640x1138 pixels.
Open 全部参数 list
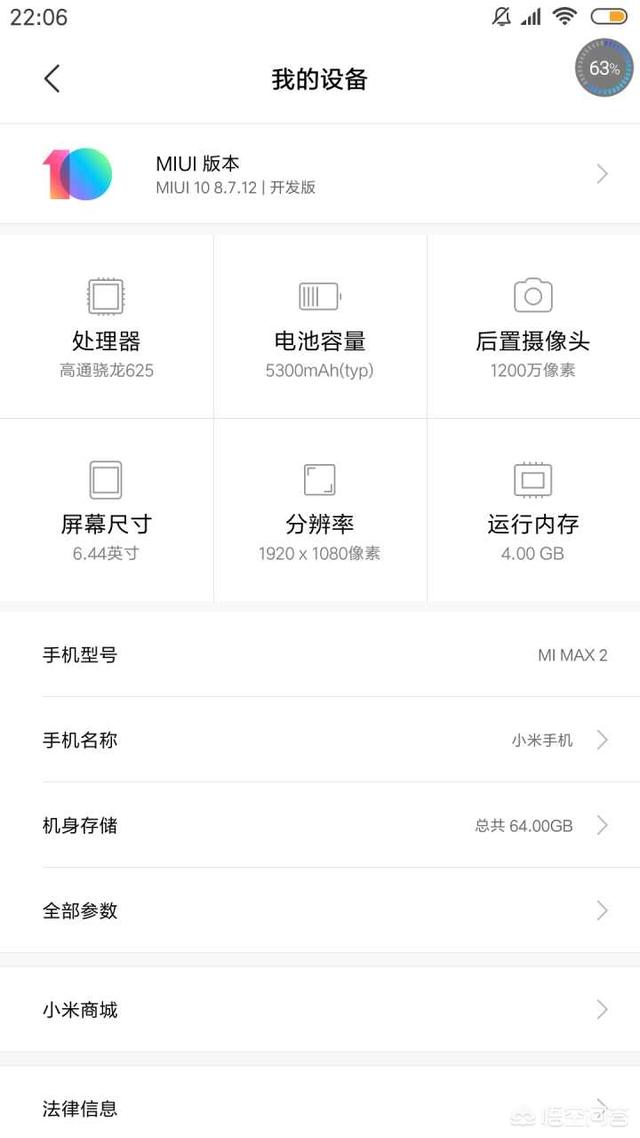(x=320, y=910)
